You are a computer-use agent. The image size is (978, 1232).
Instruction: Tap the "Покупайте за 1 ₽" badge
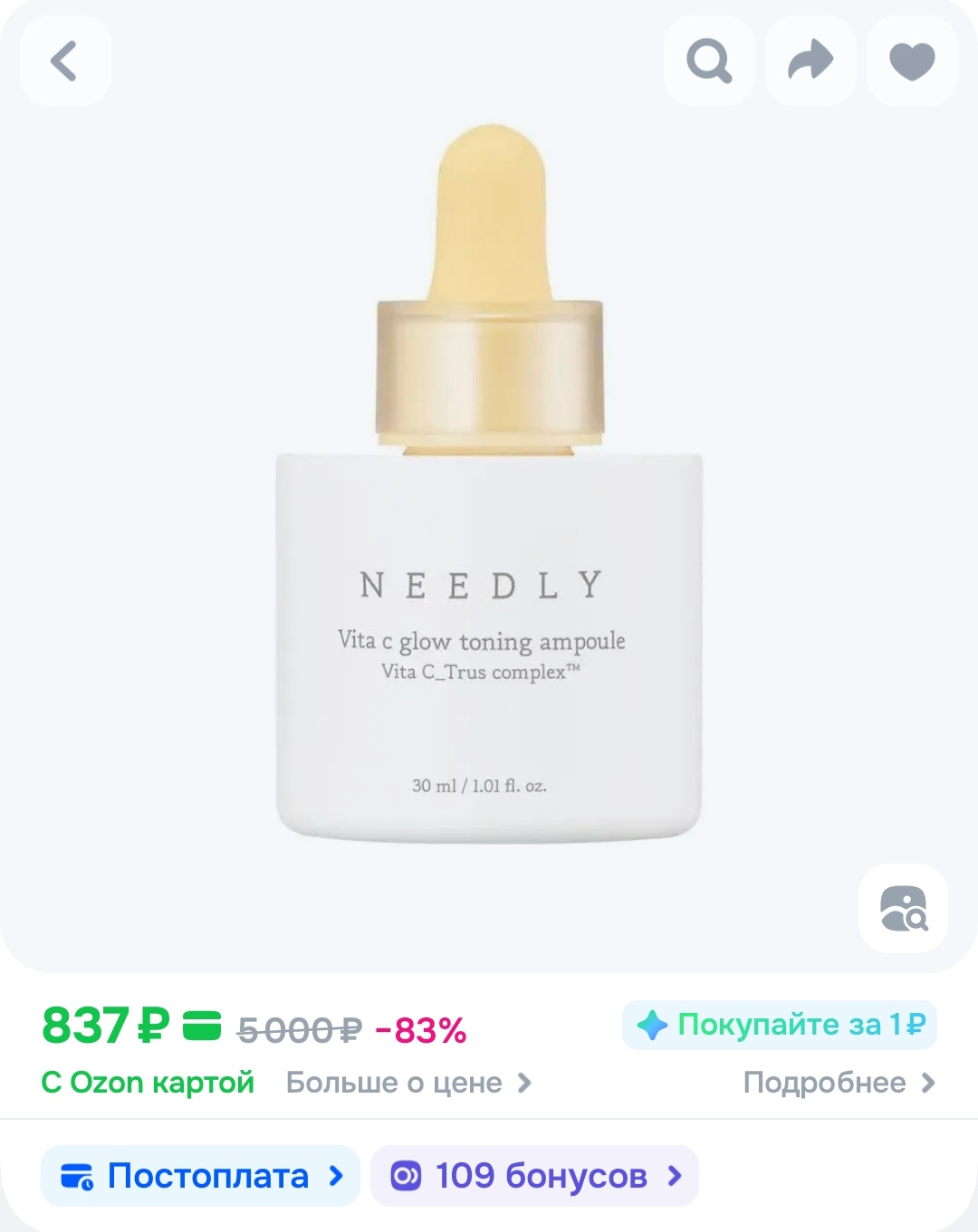[780, 1025]
